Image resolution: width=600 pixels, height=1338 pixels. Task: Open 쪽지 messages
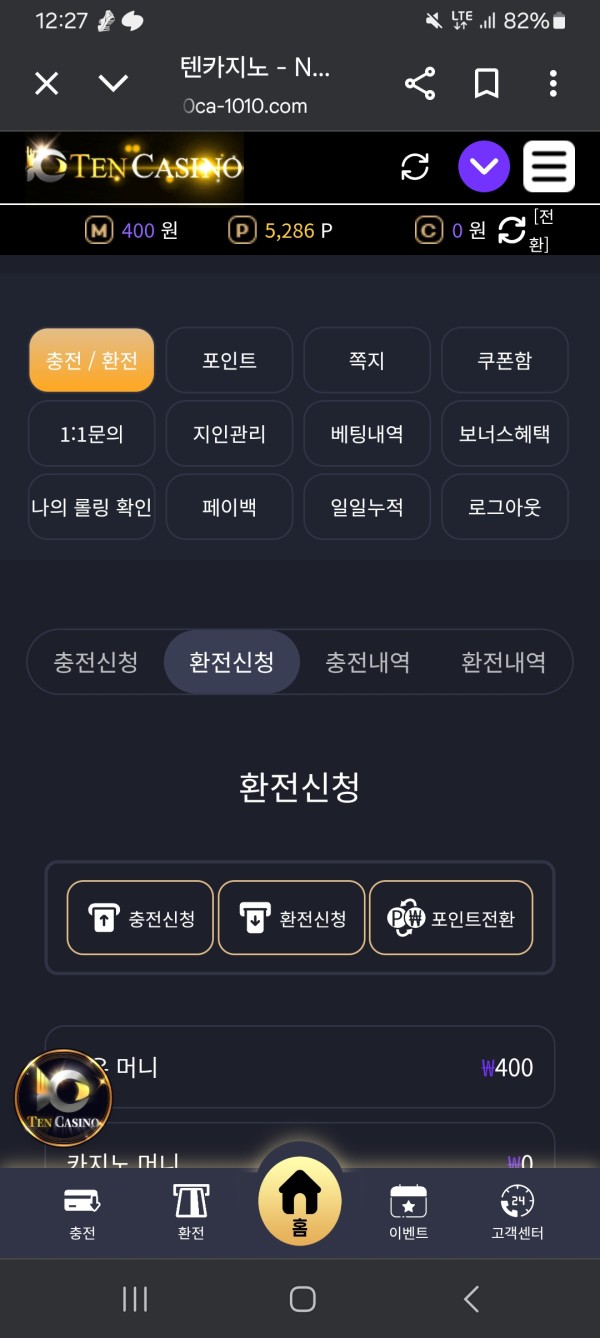click(367, 360)
